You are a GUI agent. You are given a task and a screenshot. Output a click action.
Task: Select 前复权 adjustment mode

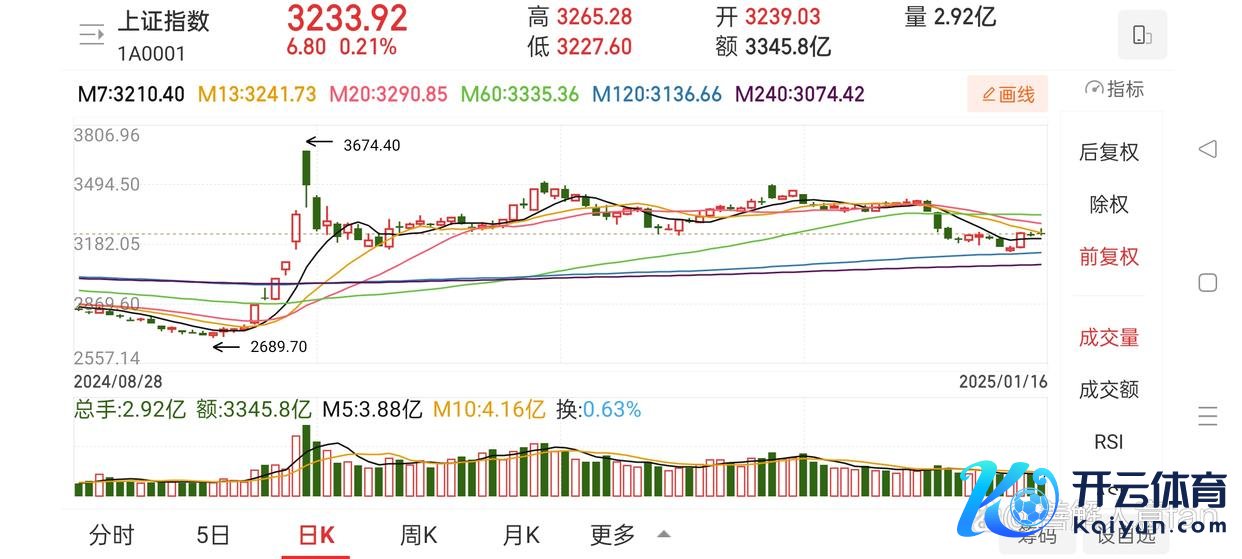click(1108, 256)
